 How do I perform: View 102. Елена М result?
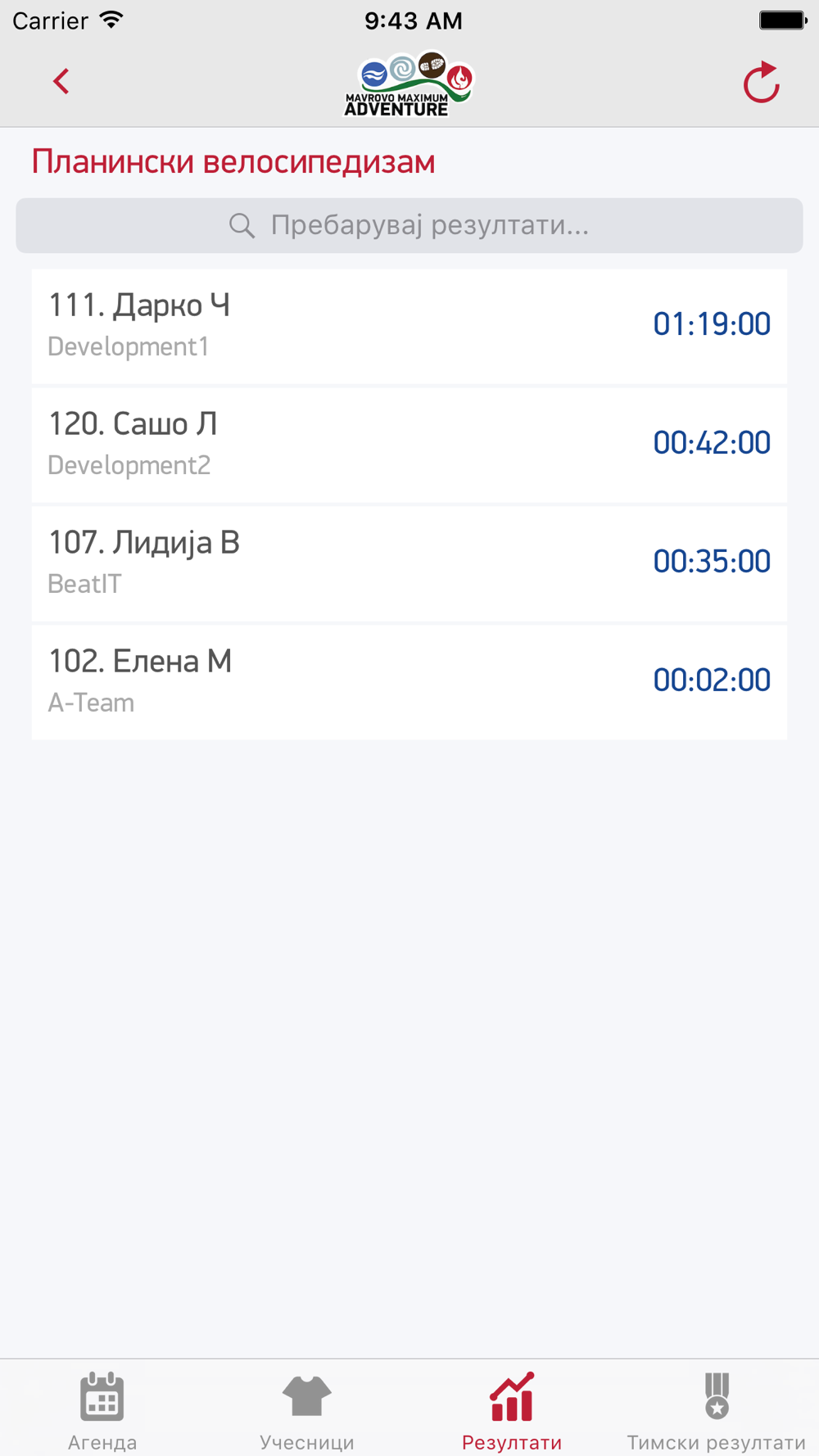coord(409,682)
